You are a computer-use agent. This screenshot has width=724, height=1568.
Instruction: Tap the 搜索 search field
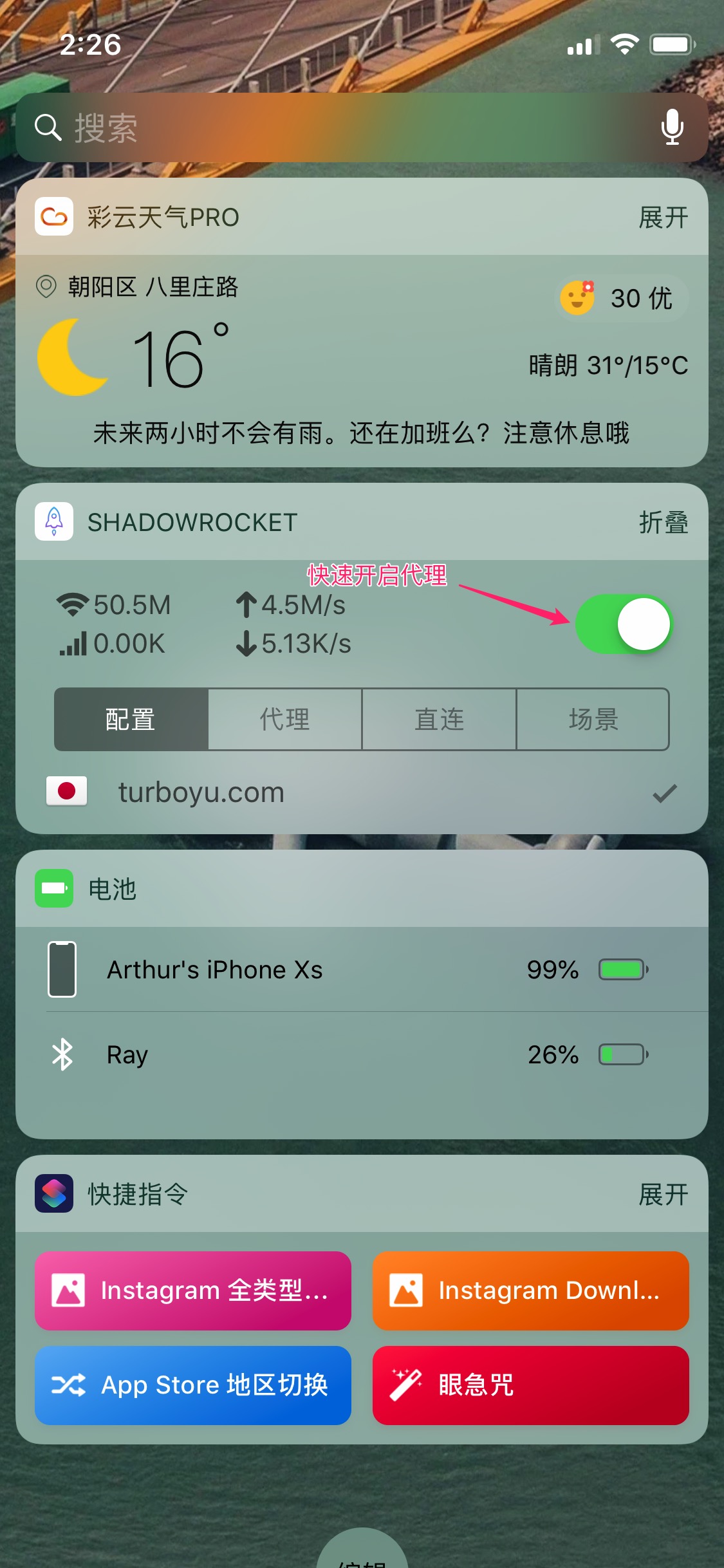point(362,127)
